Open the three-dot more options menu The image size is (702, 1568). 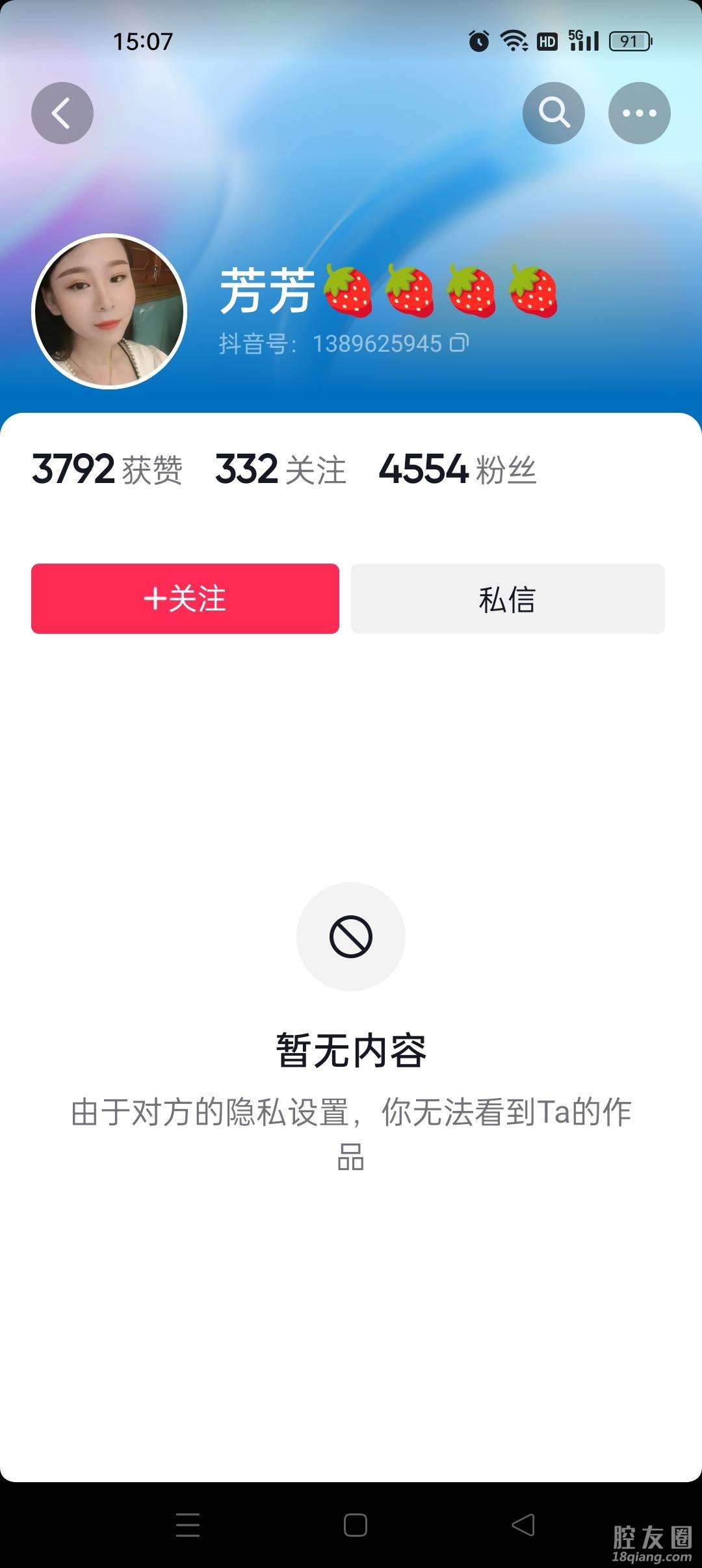point(639,113)
